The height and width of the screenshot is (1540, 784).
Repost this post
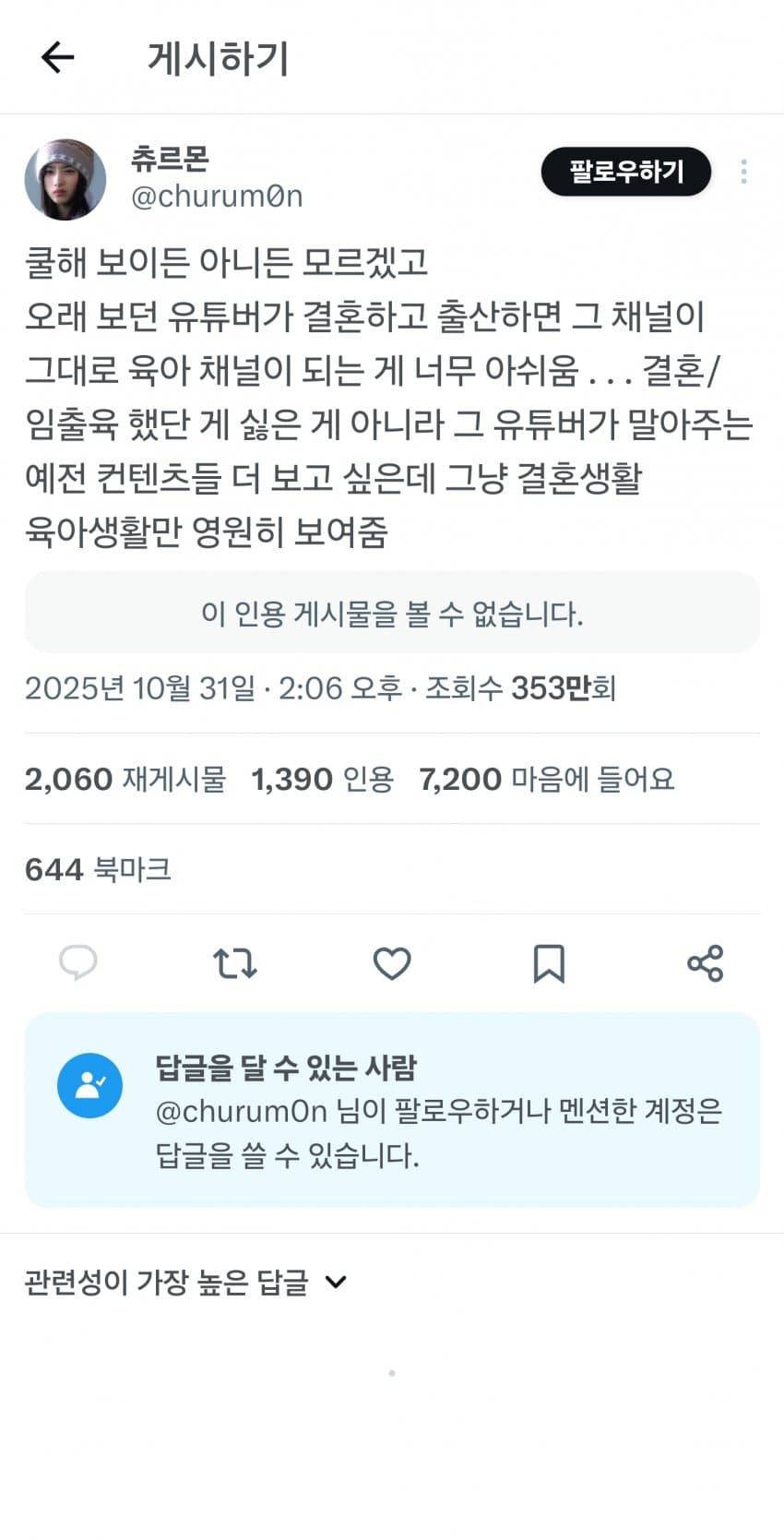(234, 963)
